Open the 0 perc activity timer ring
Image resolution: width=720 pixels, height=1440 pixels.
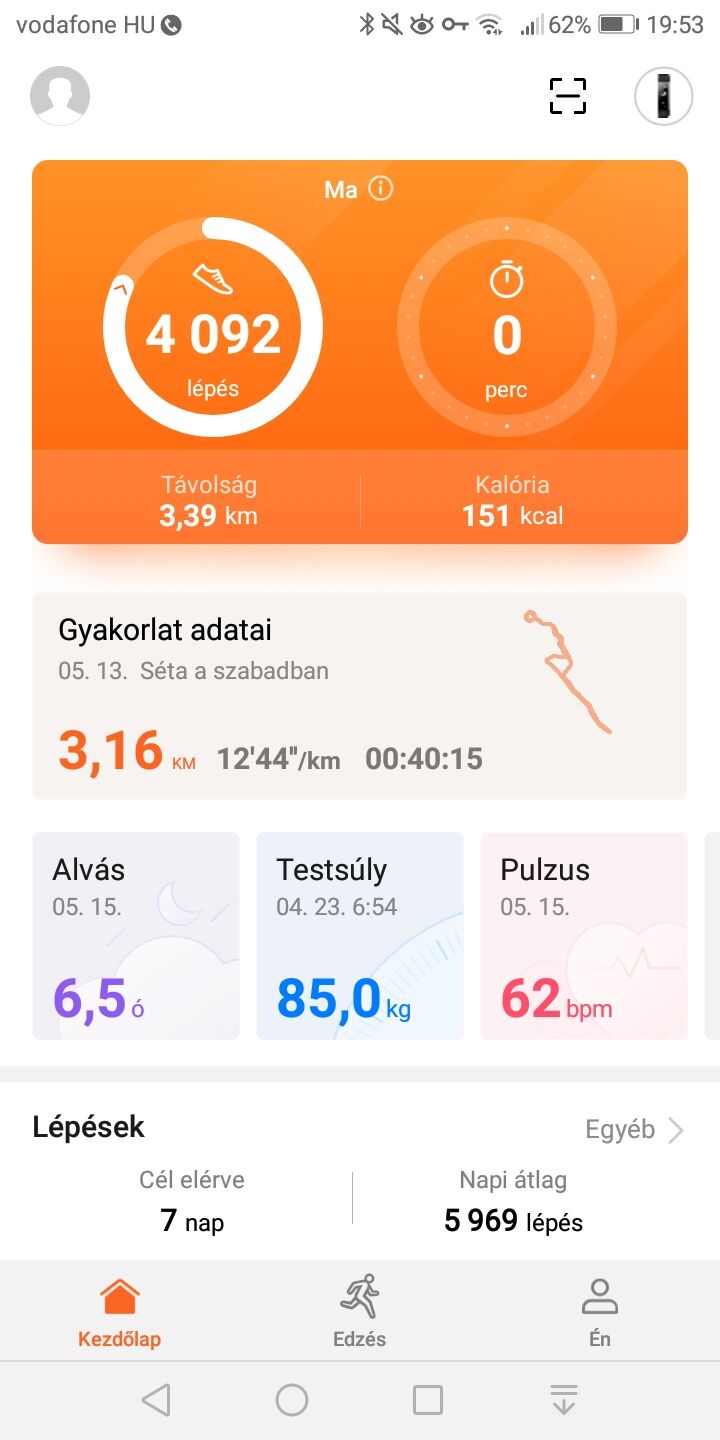[506, 328]
